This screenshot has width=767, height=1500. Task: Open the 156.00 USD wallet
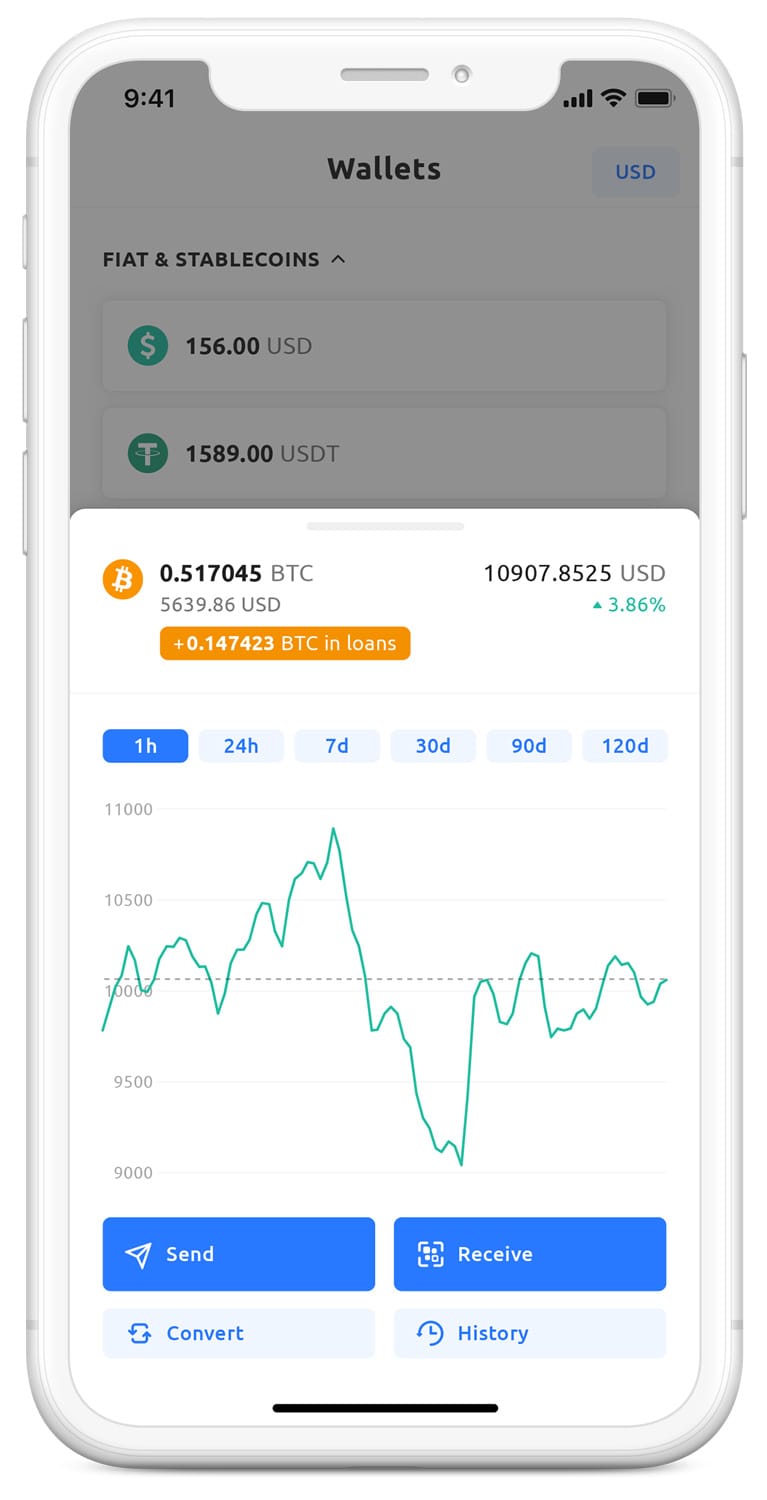[384, 346]
